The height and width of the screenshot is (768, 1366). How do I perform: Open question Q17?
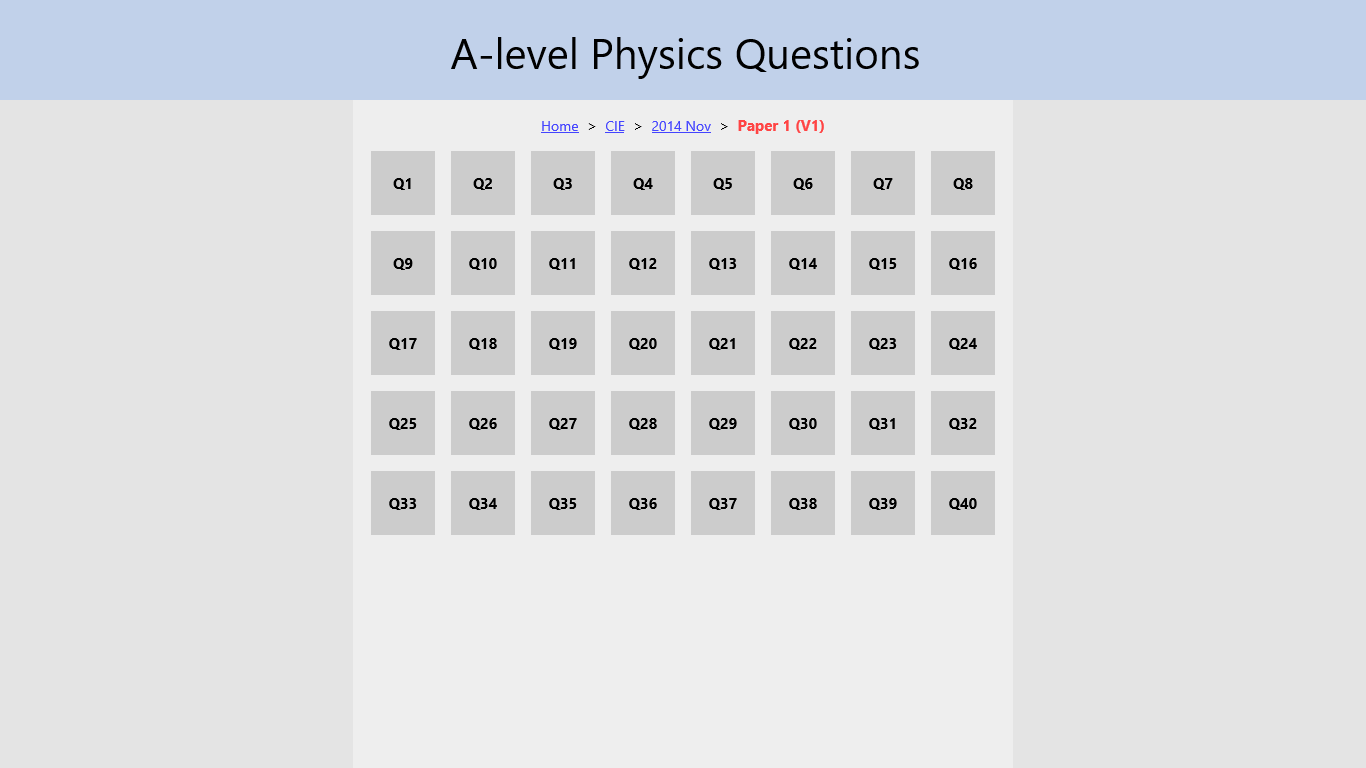click(x=403, y=343)
